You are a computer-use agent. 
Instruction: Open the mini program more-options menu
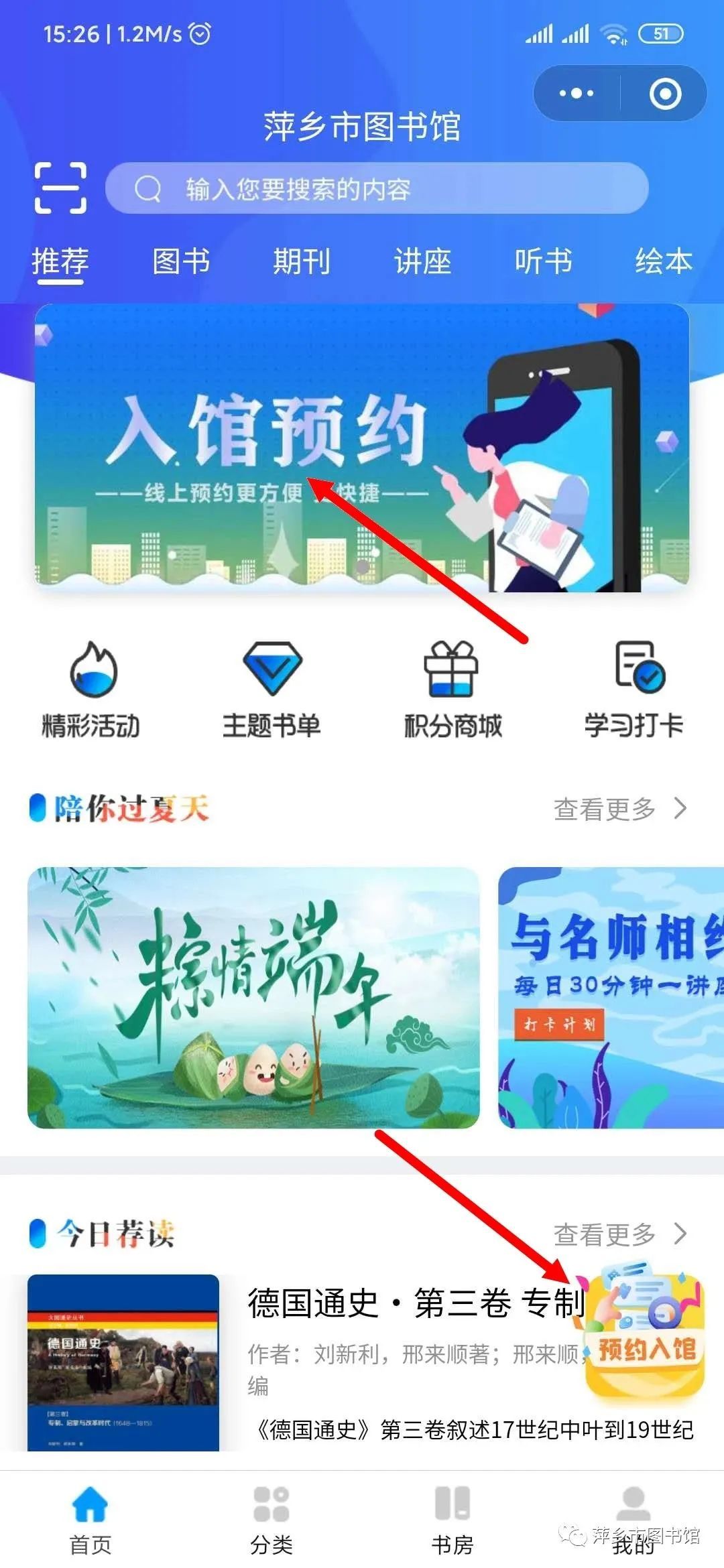(x=577, y=93)
